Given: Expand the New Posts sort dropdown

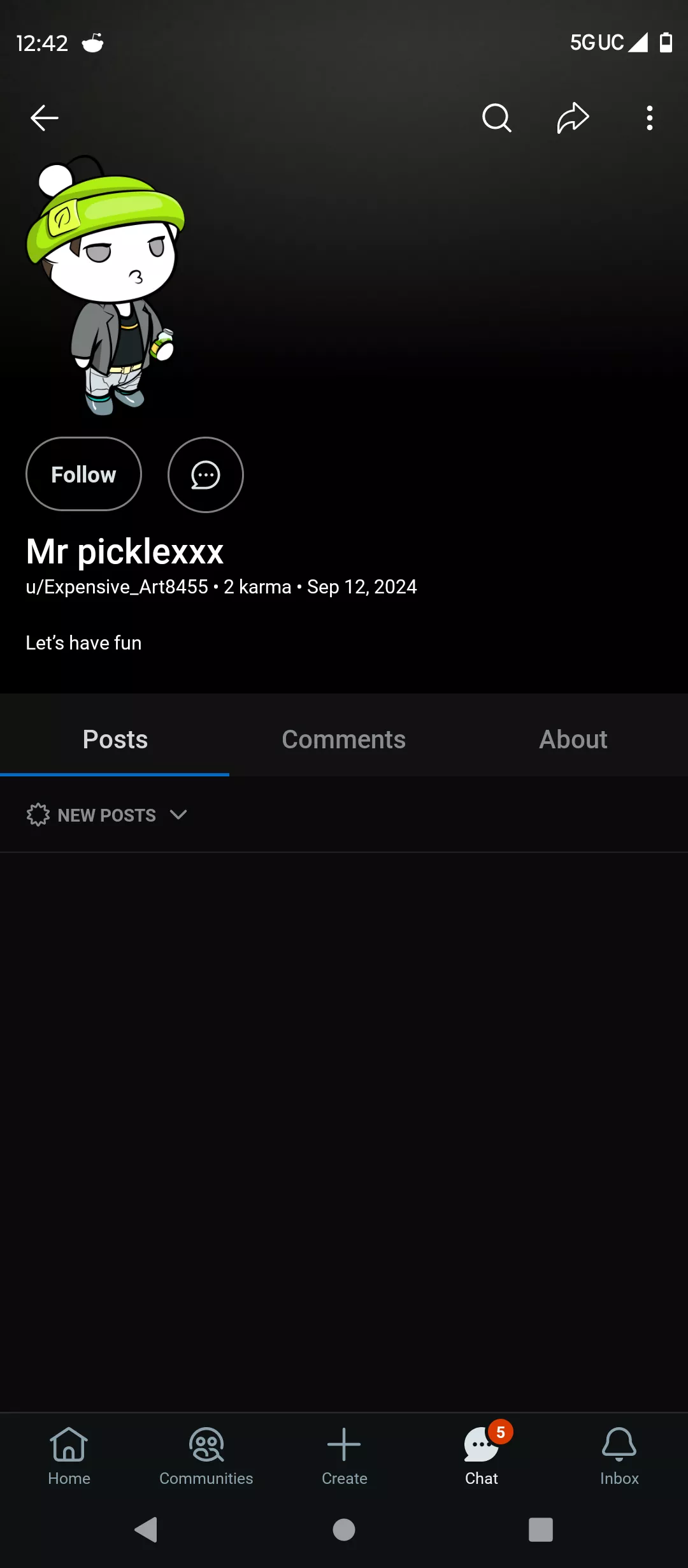Looking at the screenshot, I should coord(107,815).
